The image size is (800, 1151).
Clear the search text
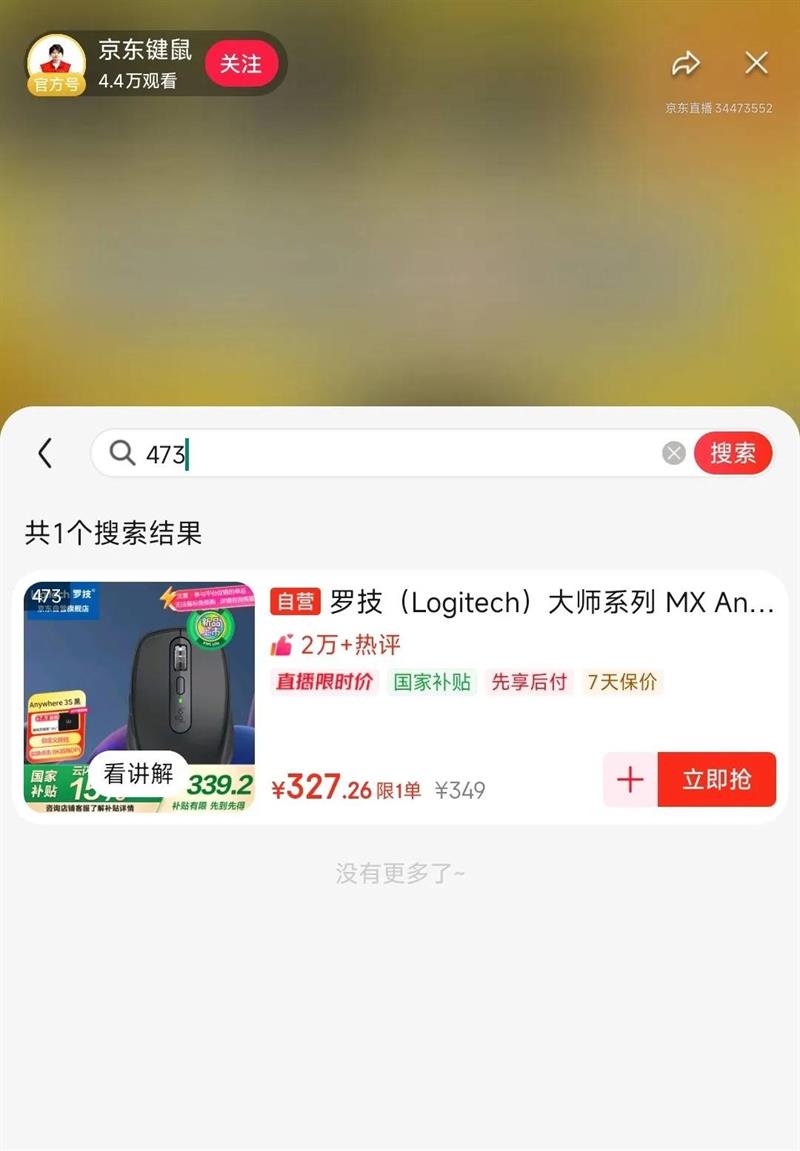(x=674, y=454)
